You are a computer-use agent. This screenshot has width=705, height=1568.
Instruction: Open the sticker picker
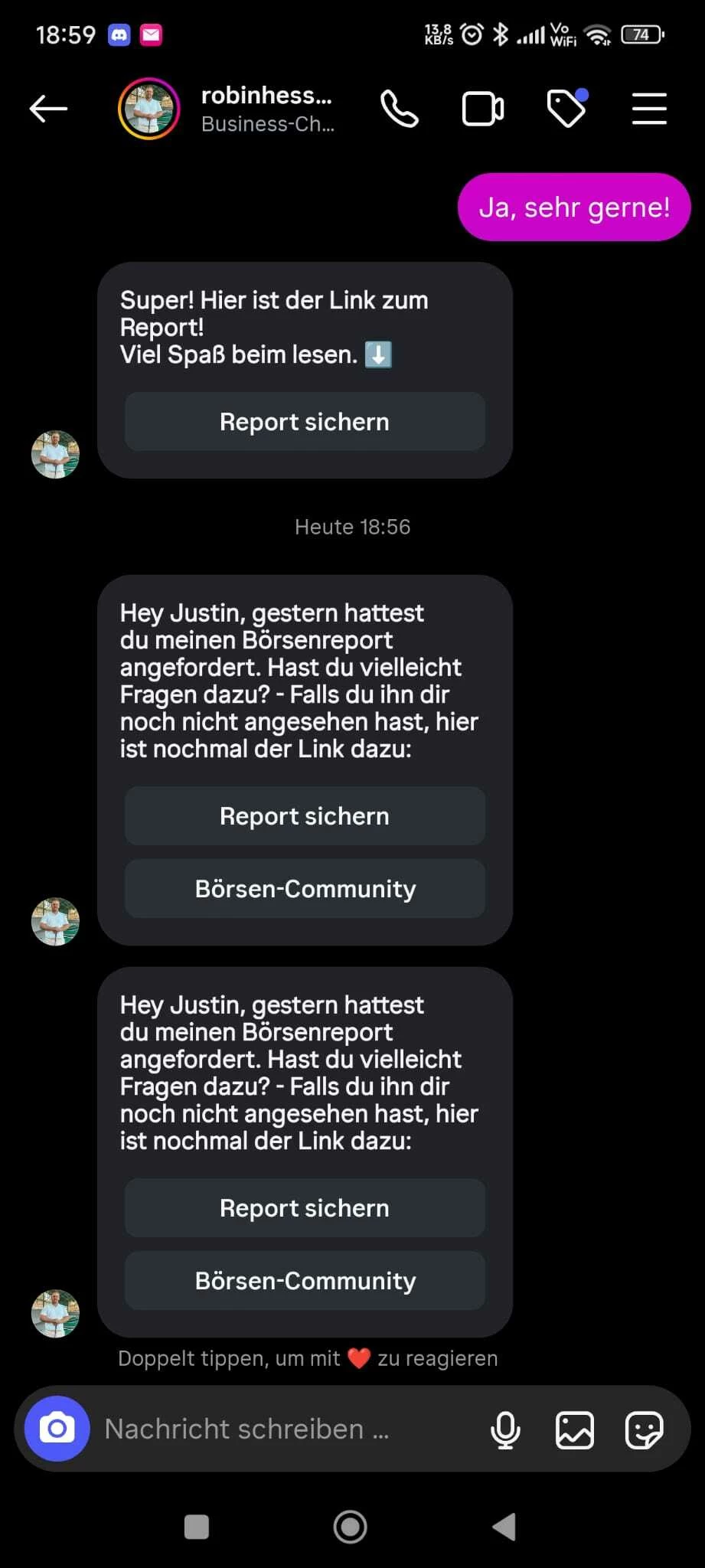click(644, 1429)
